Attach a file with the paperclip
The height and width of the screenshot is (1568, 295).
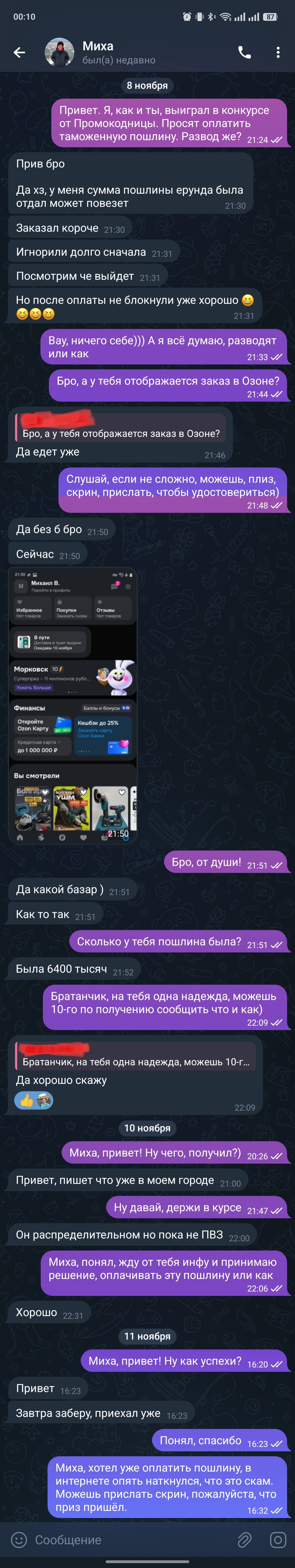click(x=244, y=1540)
